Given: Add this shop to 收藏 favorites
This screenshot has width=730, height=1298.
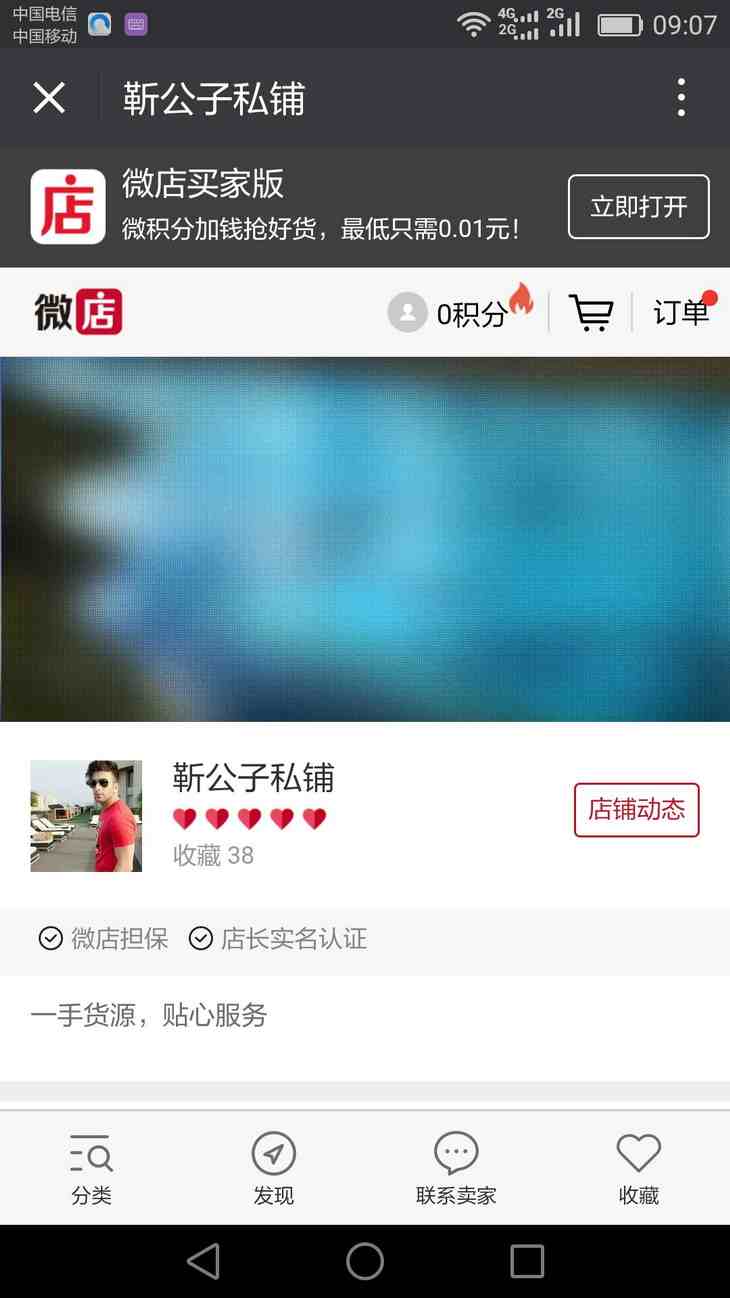Looking at the screenshot, I should coord(638,1168).
